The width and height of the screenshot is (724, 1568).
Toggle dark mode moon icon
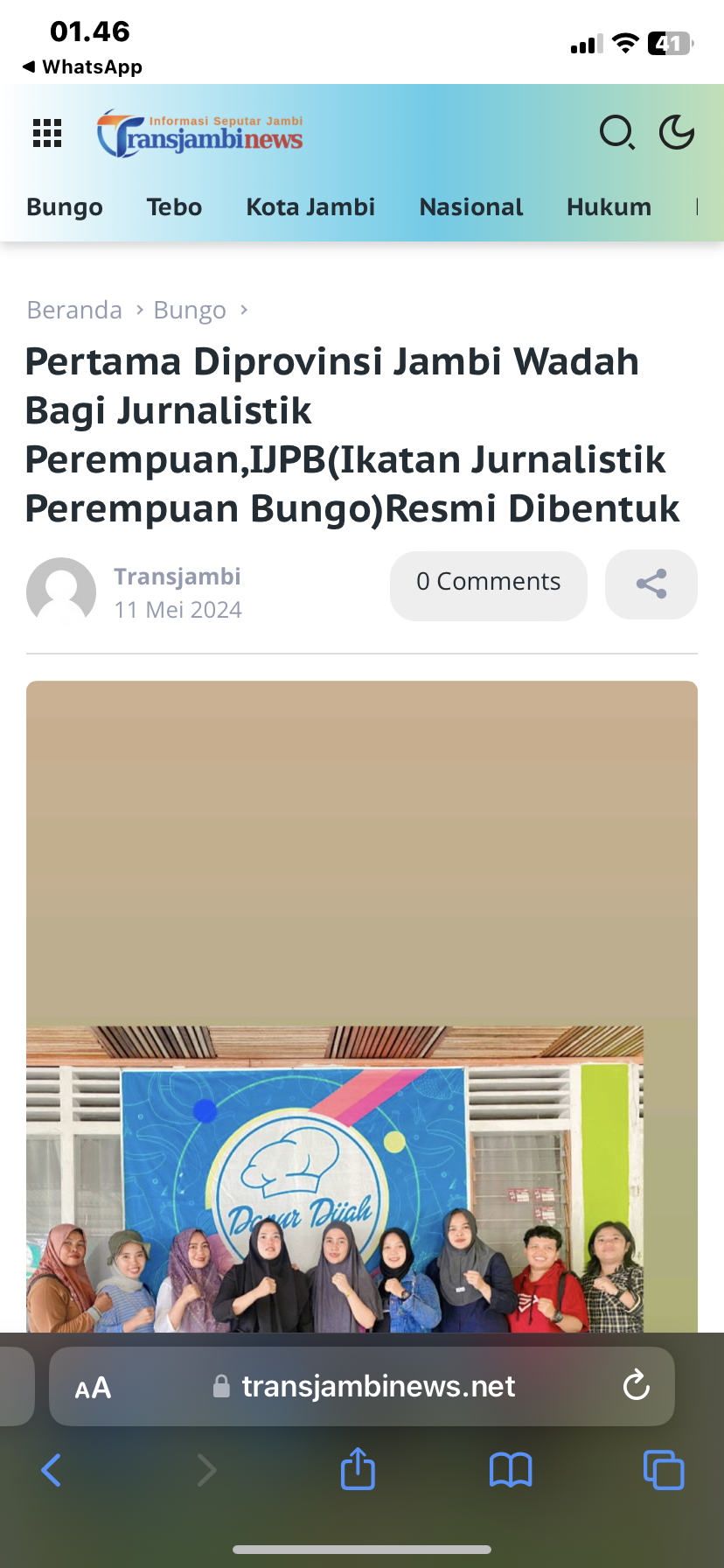676,133
